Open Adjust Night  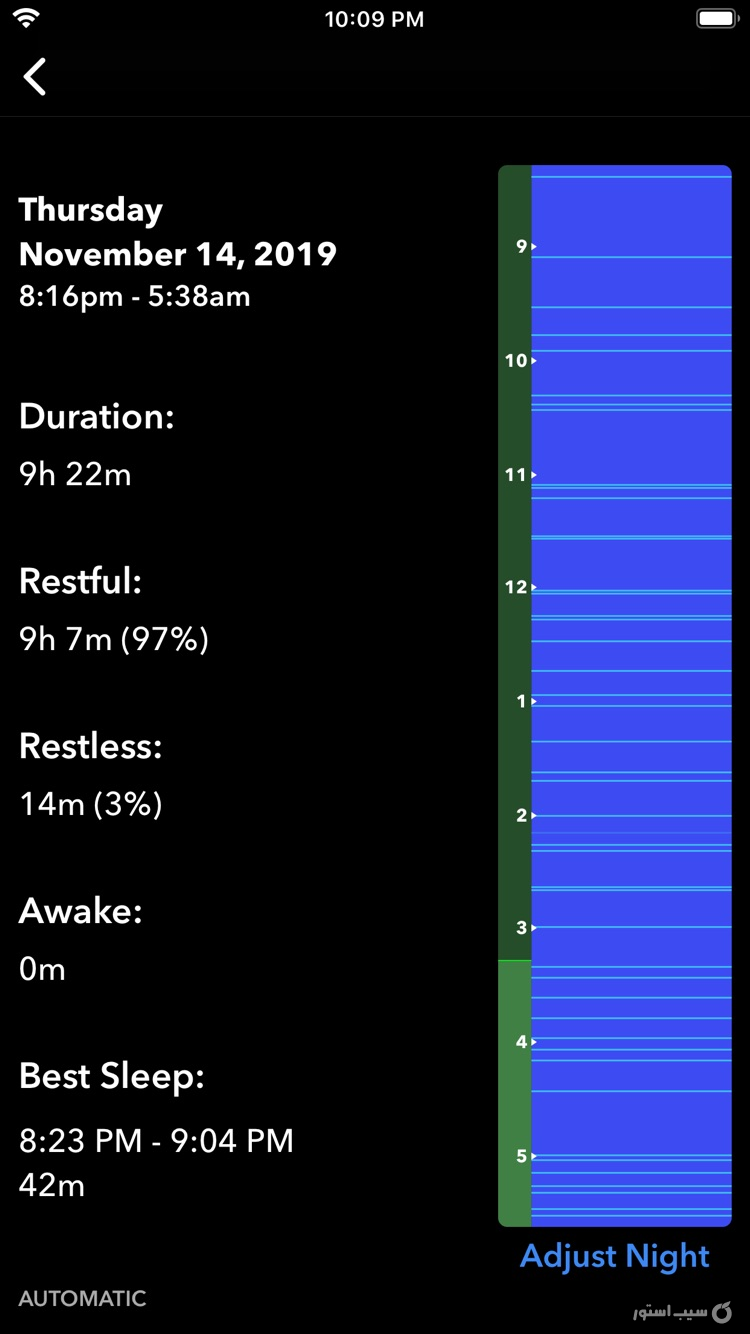coord(614,1255)
